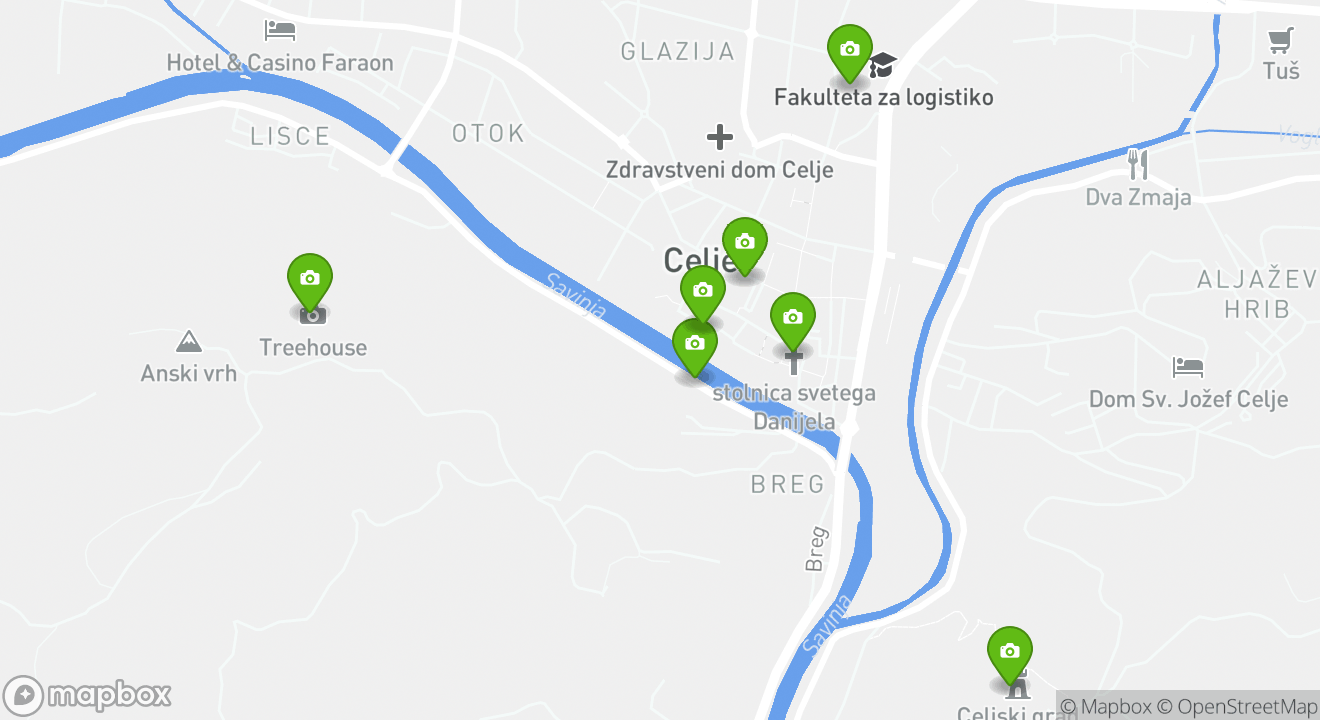Select the photo pin above Treehouse
1320x720 pixels.
tap(310, 278)
